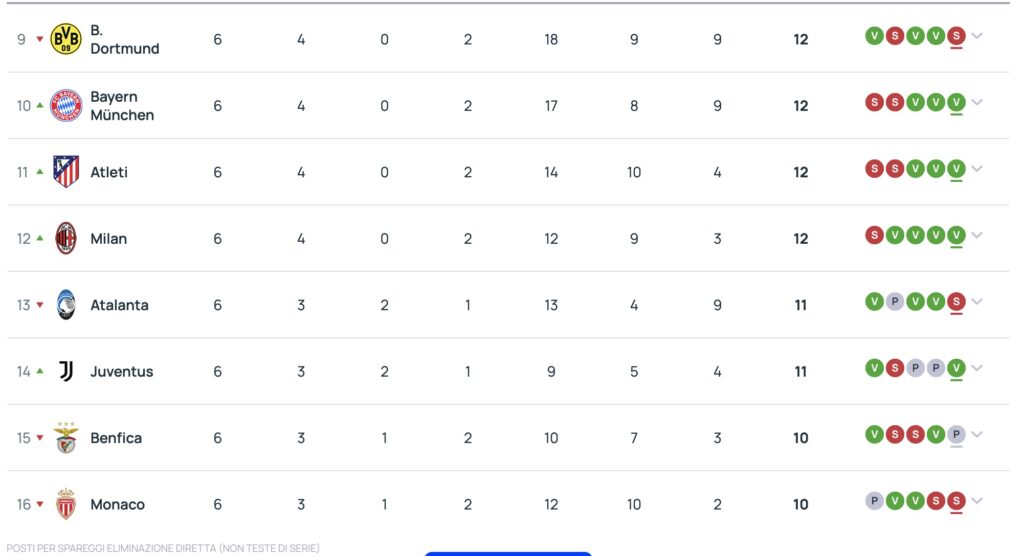Open the Monaco team page
1024x556 pixels.
click(117, 505)
